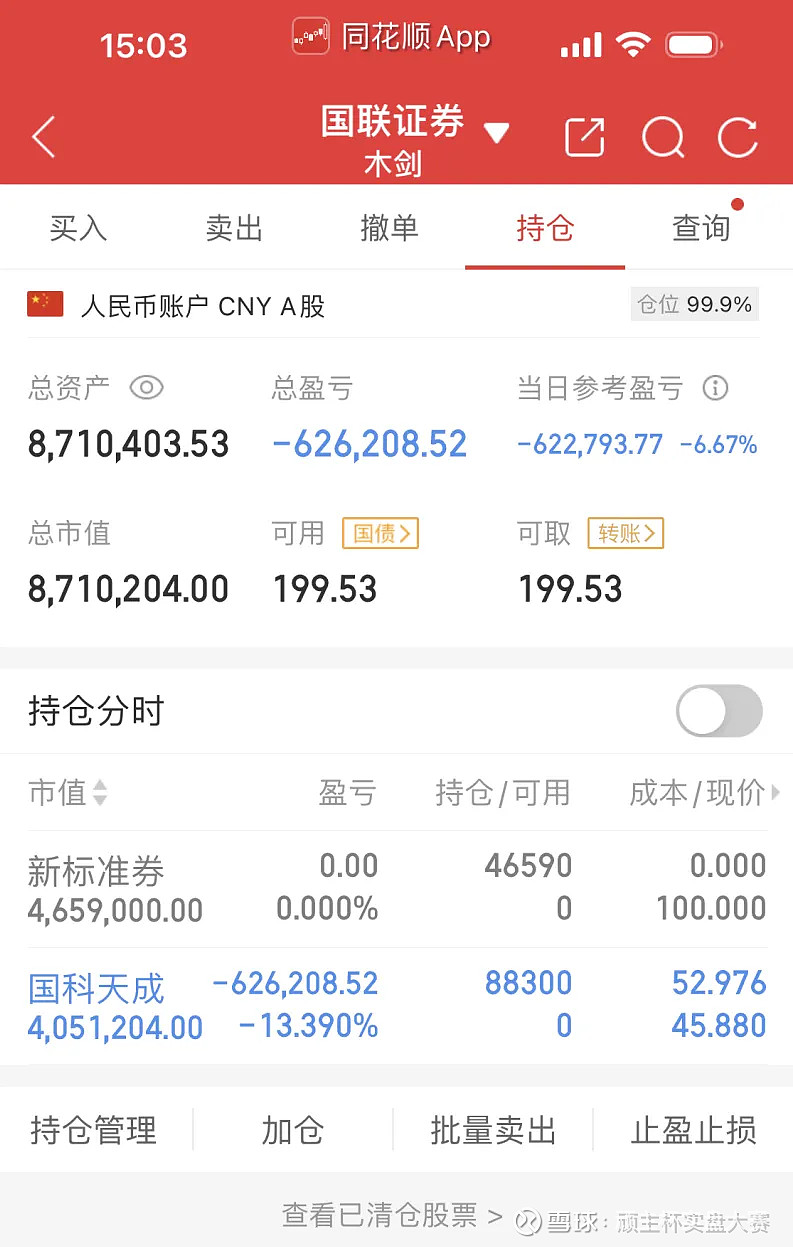Tap the search icon in the header
This screenshot has width=793, height=1247.
(x=662, y=137)
